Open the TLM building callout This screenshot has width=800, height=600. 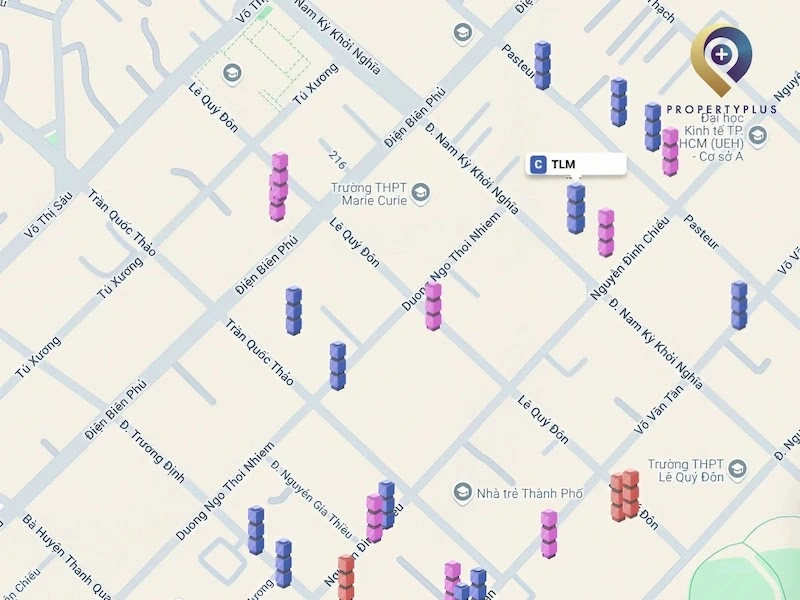click(x=576, y=164)
